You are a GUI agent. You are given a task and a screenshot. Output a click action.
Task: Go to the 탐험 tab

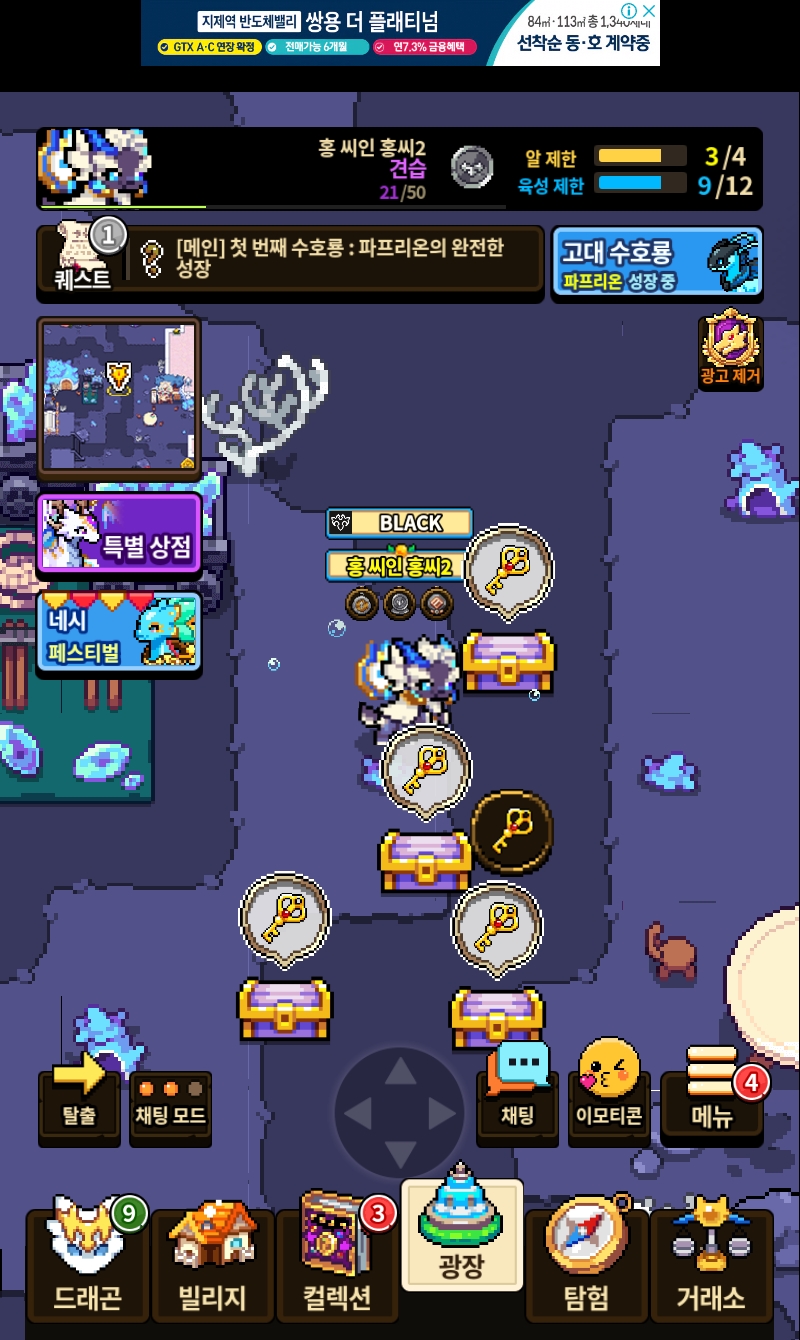586,1263
